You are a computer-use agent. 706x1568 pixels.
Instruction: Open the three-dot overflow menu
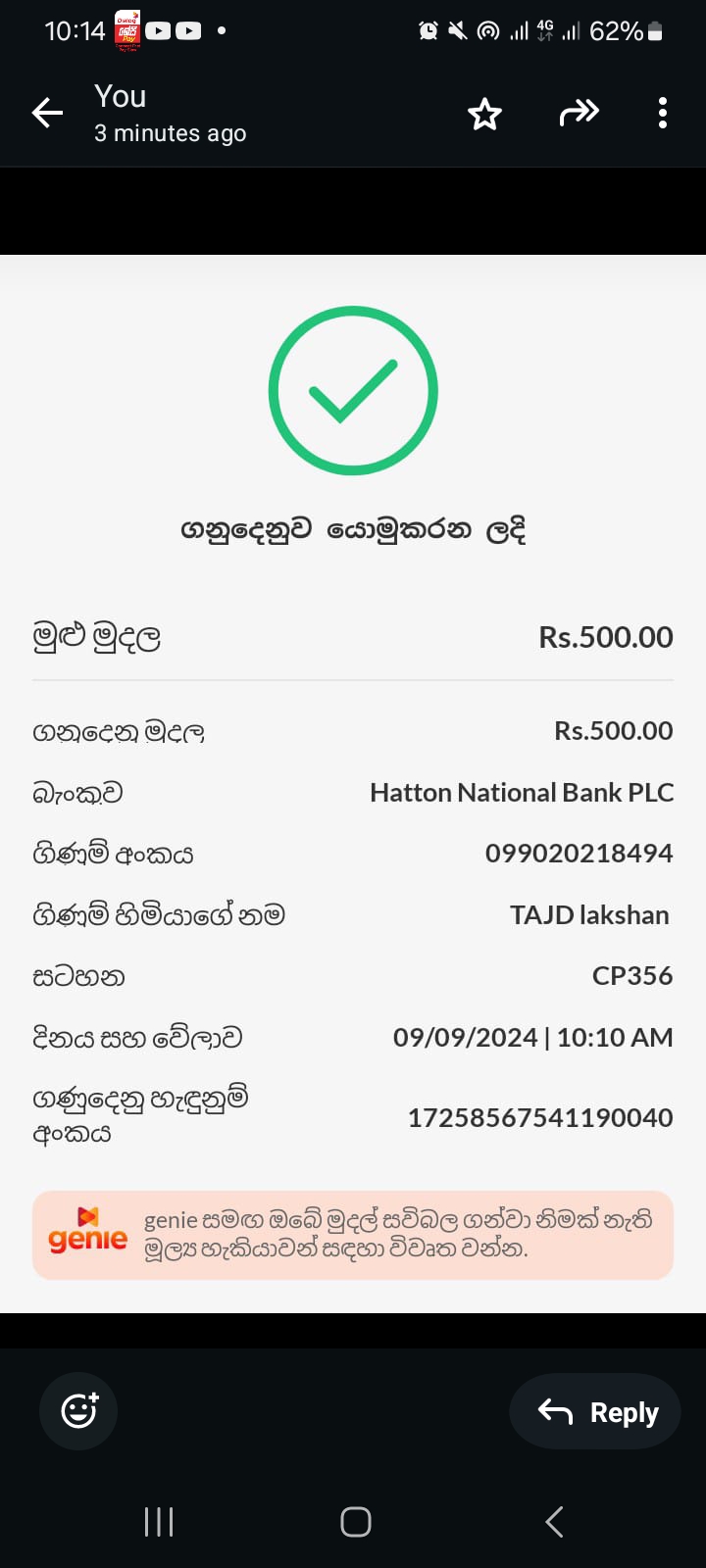(x=663, y=114)
